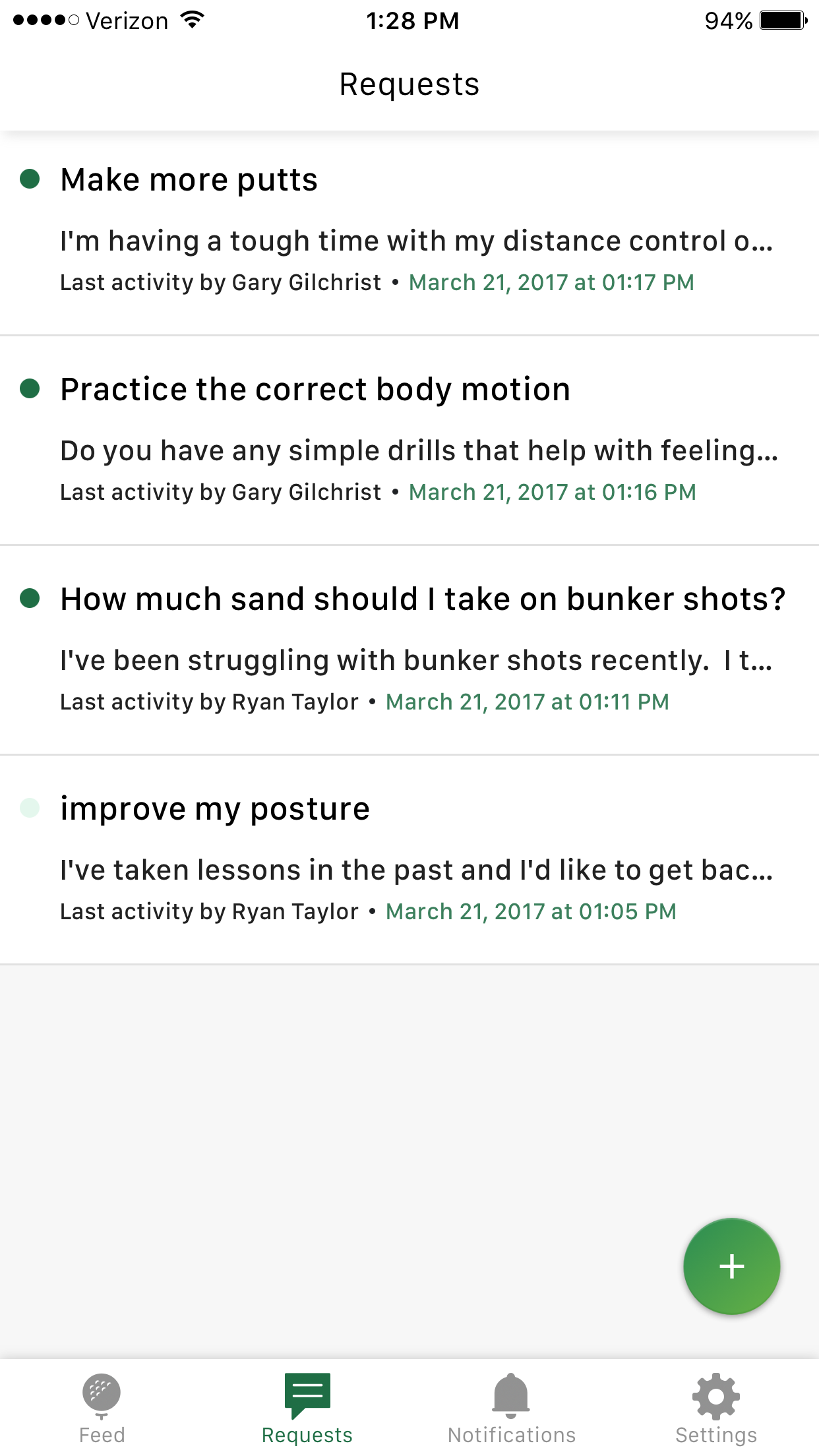Open the bunker shots sand question request
The height and width of the screenshot is (1456, 819).
coord(409,650)
